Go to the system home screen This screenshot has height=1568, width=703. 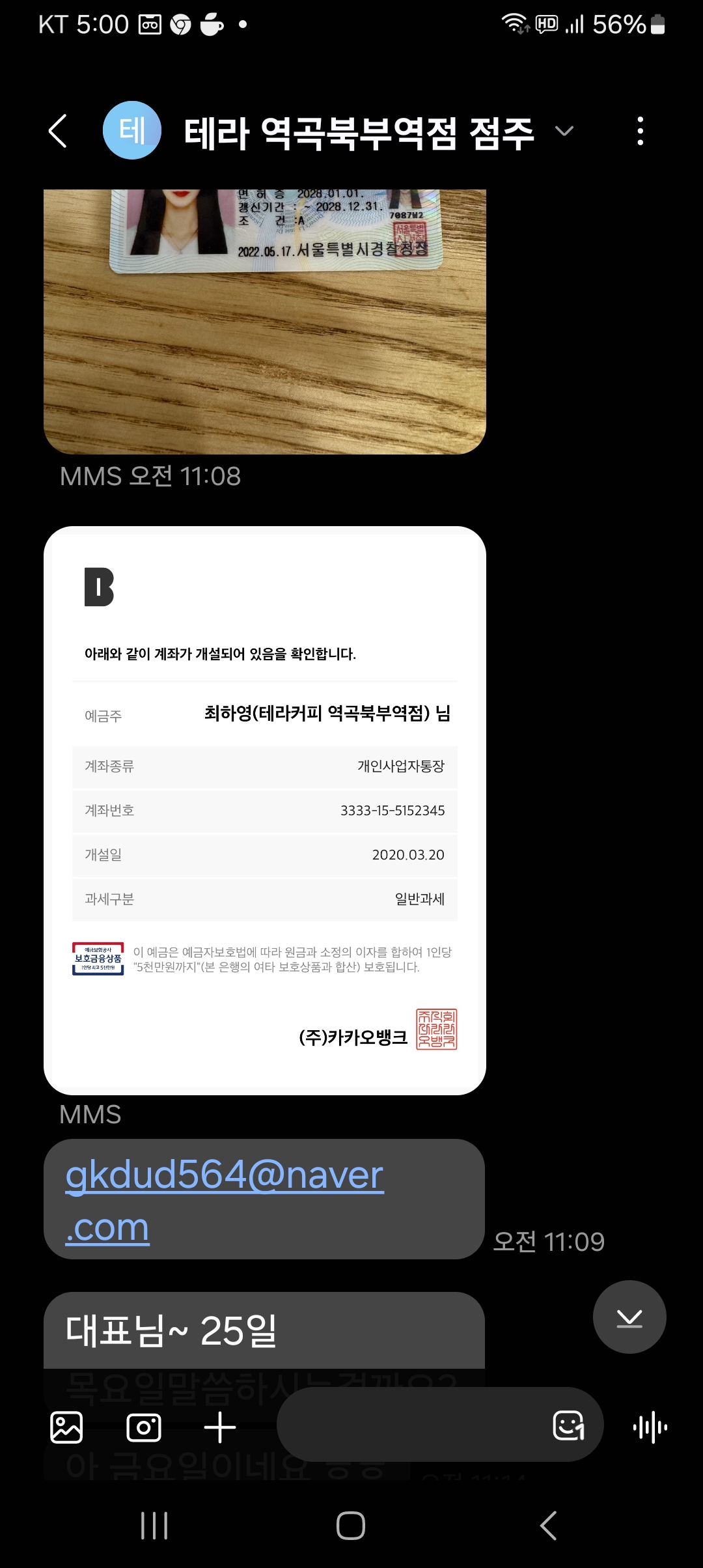(x=351, y=1525)
